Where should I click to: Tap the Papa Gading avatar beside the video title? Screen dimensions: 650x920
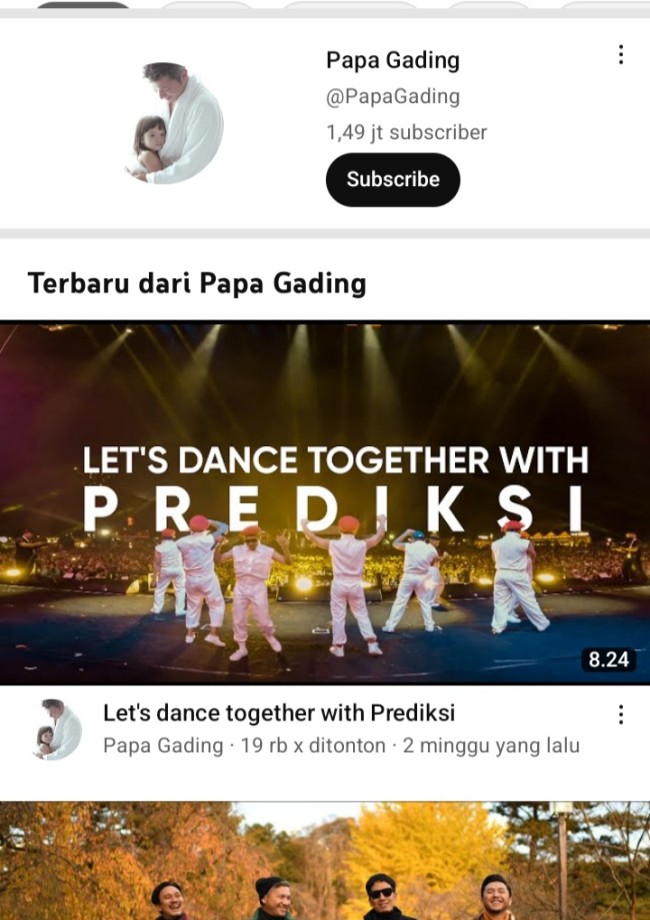[58, 730]
